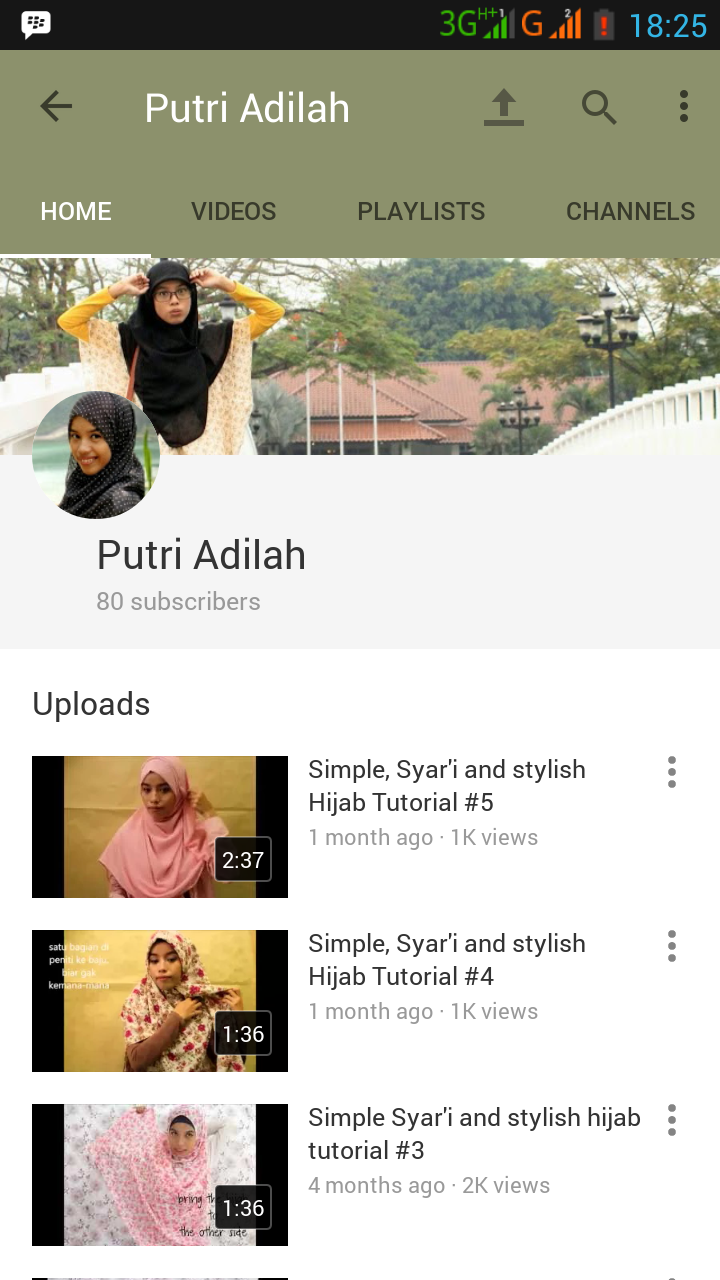The image size is (720, 1280).
Task: Tap the upload video icon
Action: pos(504,107)
